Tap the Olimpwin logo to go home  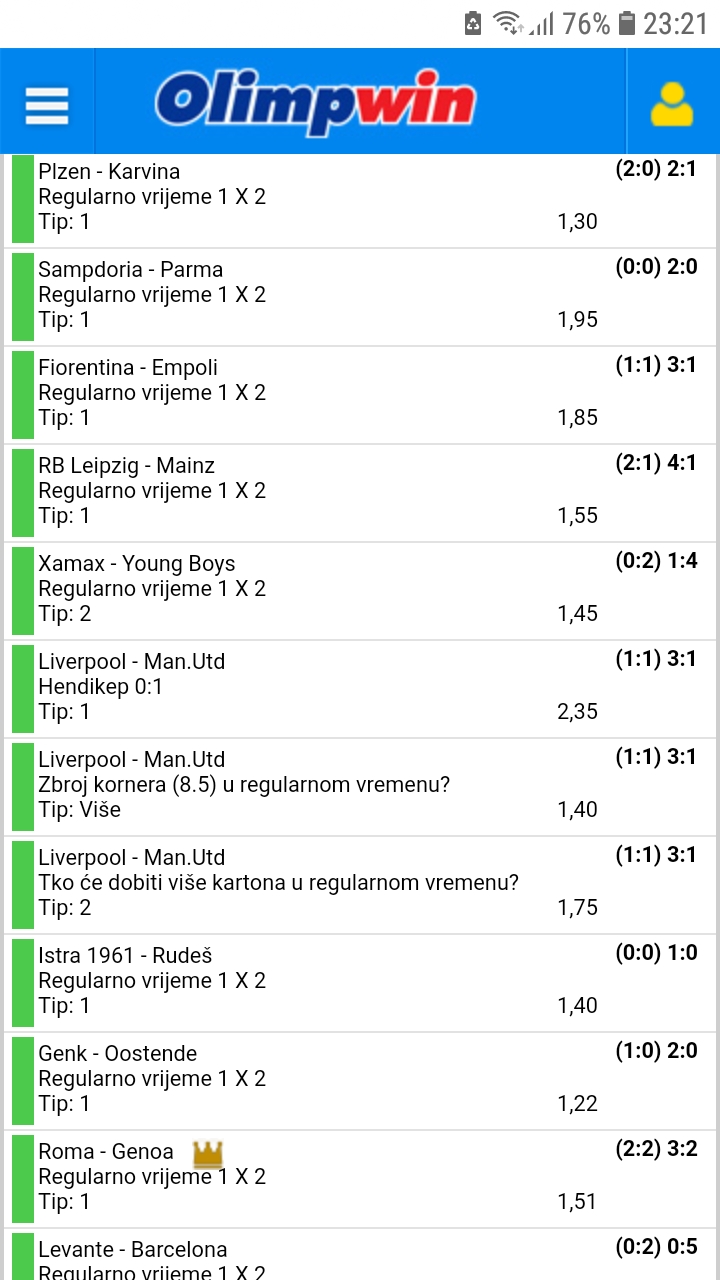click(315, 102)
